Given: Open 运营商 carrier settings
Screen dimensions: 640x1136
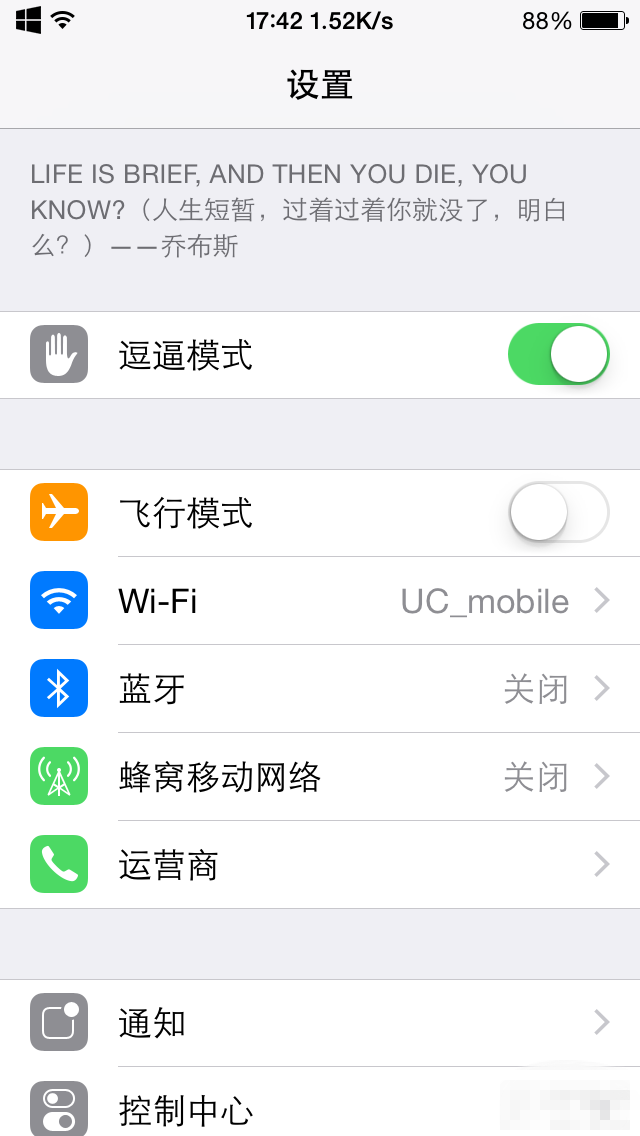Looking at the screenshot, I should [x=320, y=865].
